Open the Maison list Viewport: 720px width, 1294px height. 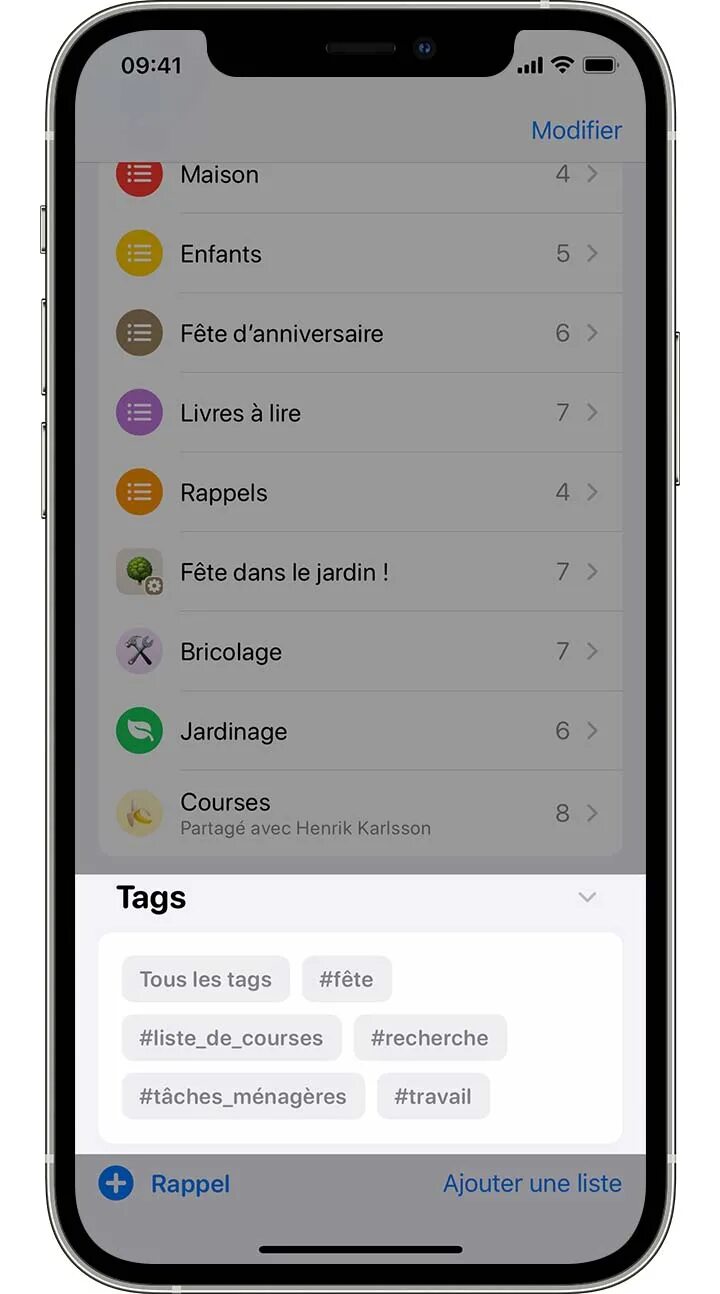pyautogui.click(x=360, y=175)
